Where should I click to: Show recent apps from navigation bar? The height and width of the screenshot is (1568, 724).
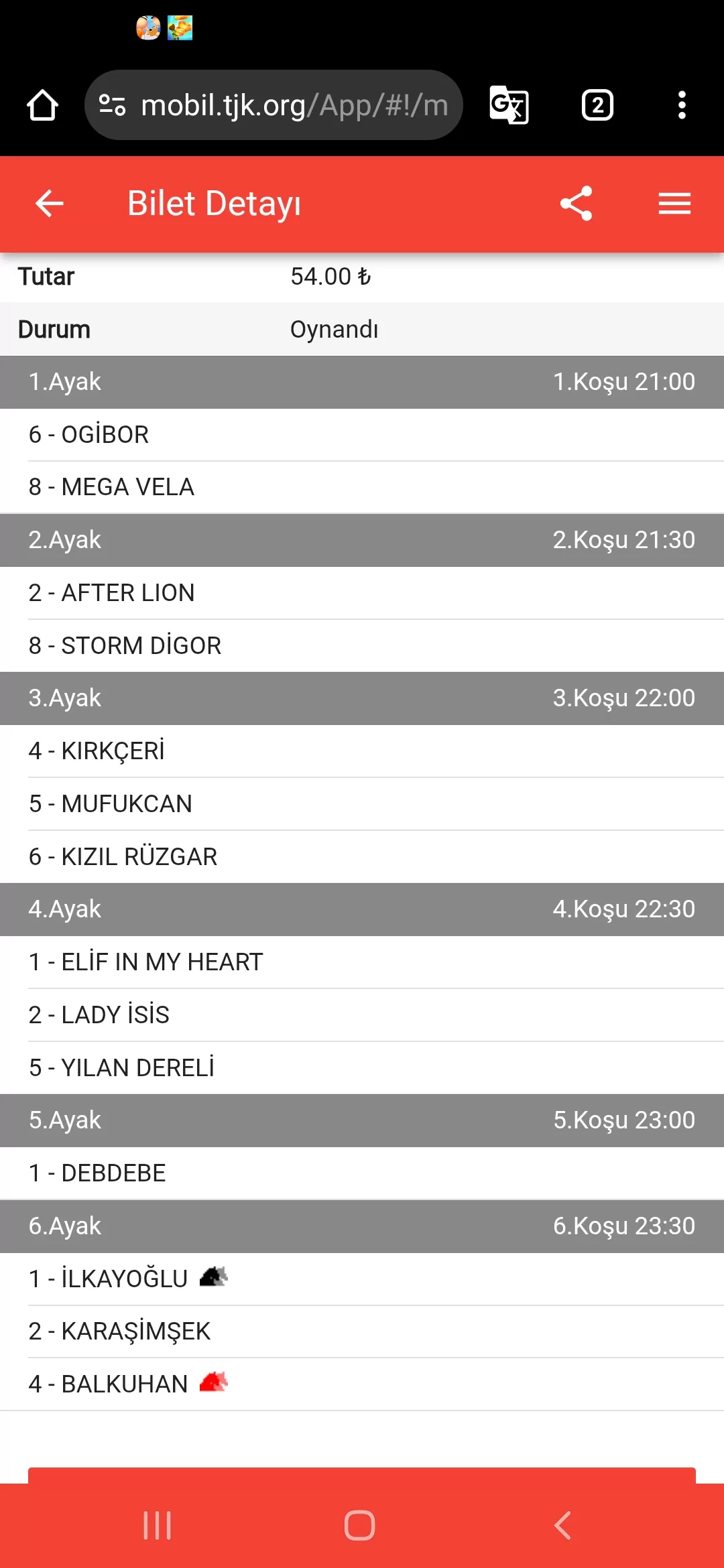tap(158, 1526)
